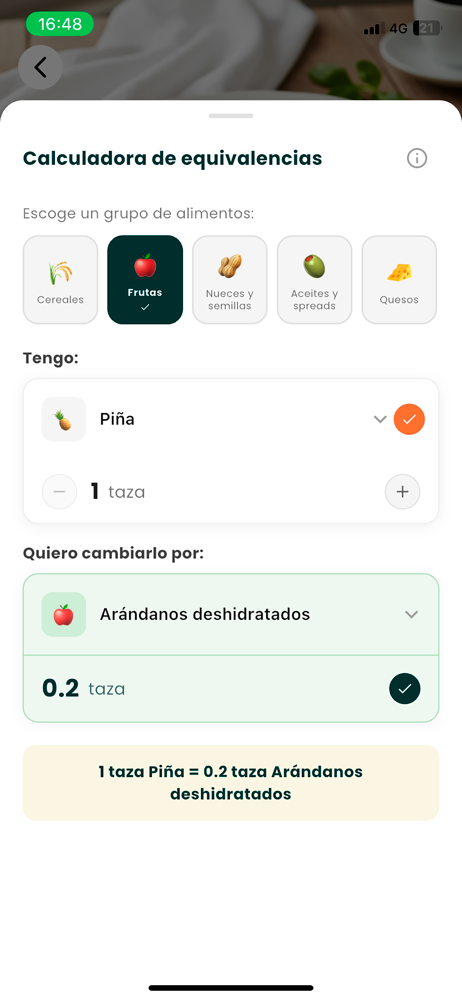
Task: Choose the Aceites y spreads group
Action: click(x=314, y=280)
